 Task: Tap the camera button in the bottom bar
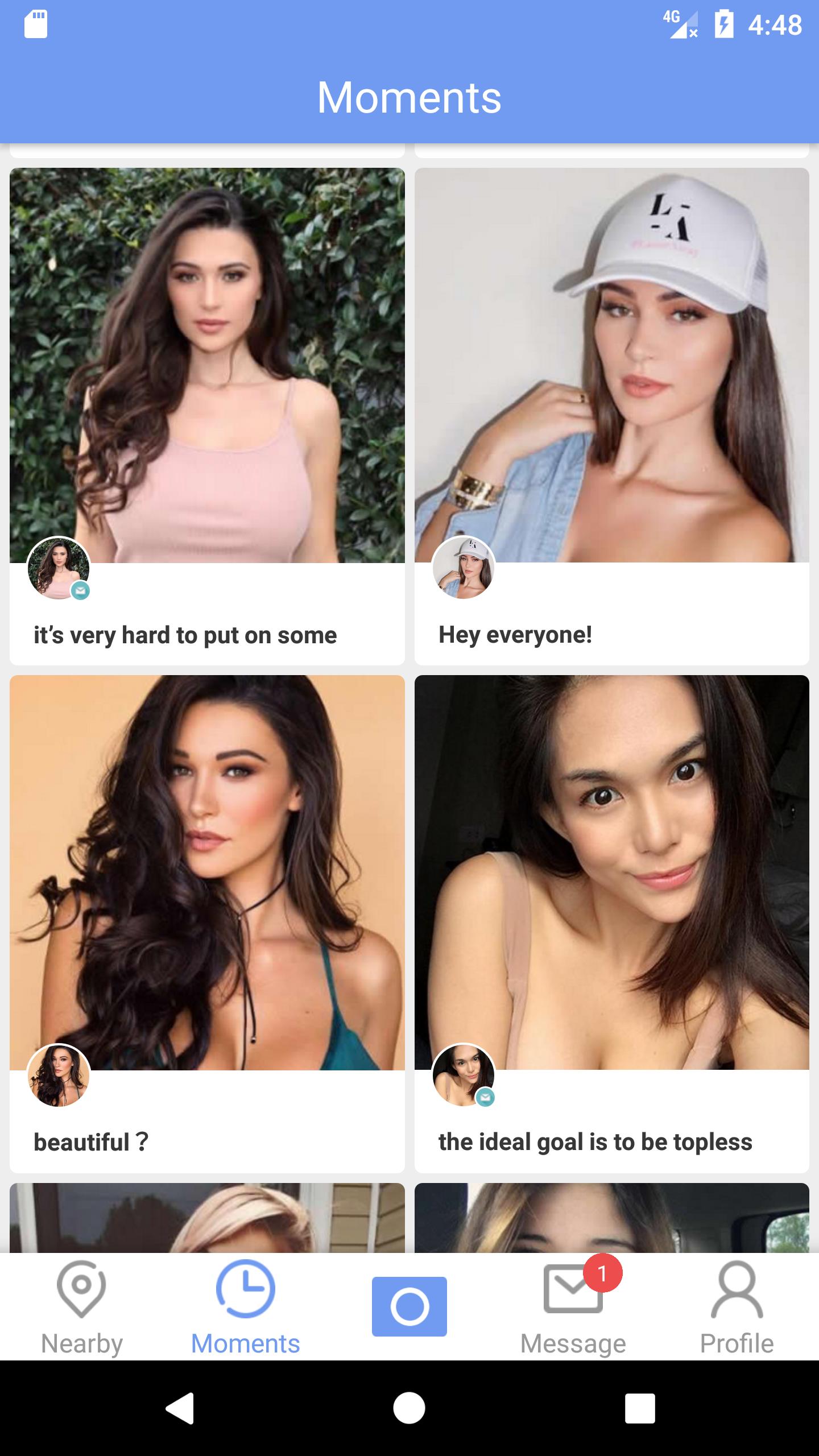(409, 1306)
